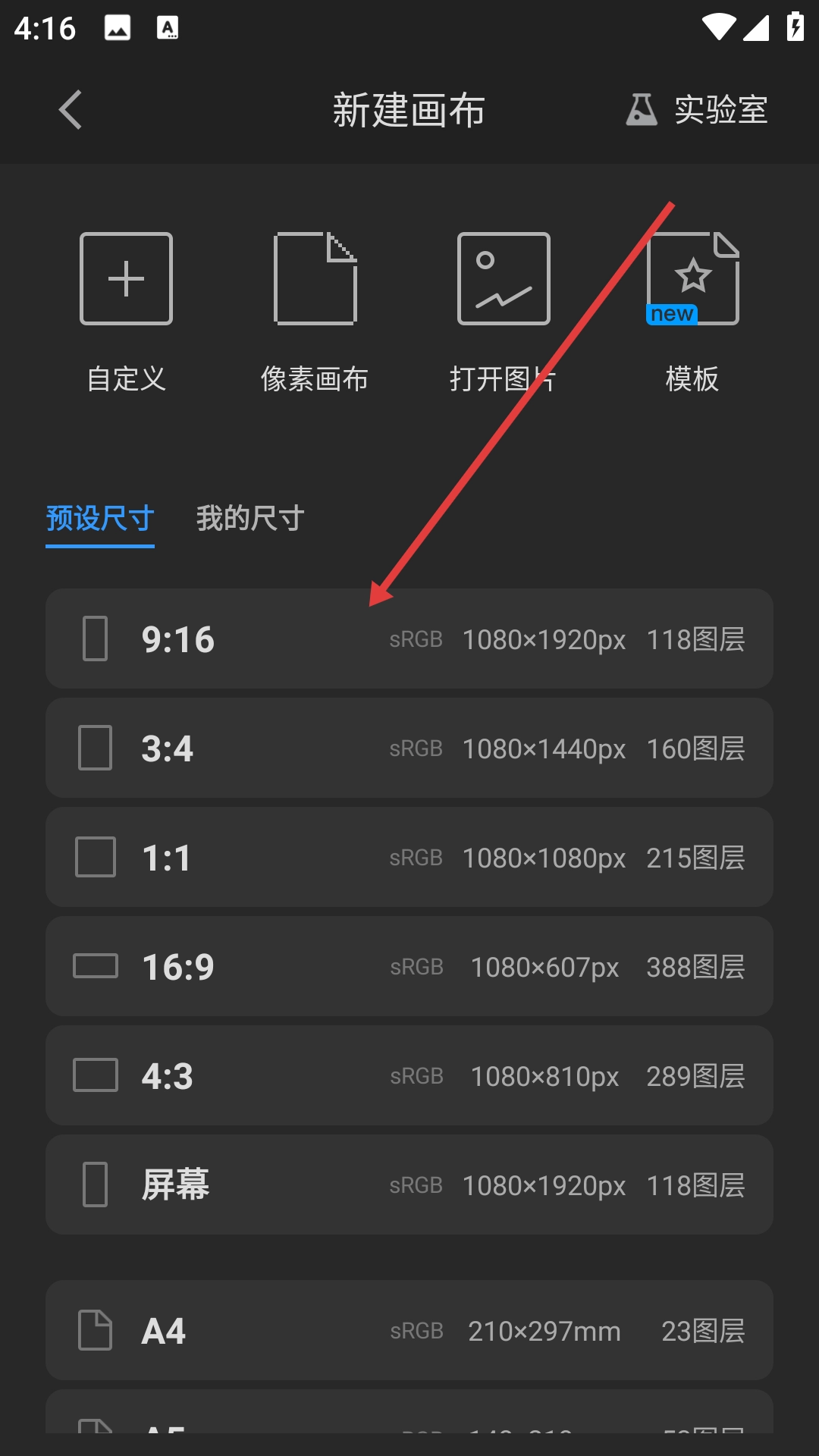Select the 屏幕 screen-size canvas preset
The width and height of the screenshot is (819, 1456).
[x=409, y=1185]
